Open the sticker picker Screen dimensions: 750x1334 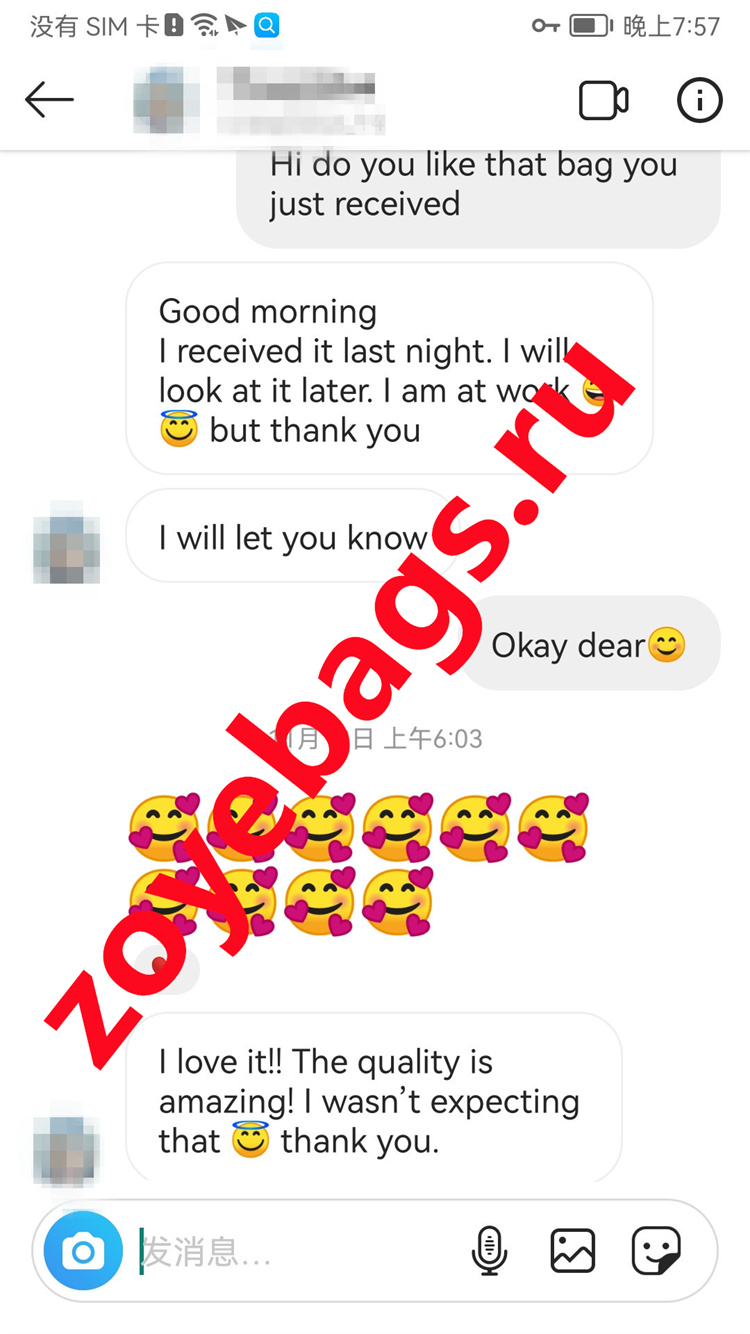[x=656, y=1251]
